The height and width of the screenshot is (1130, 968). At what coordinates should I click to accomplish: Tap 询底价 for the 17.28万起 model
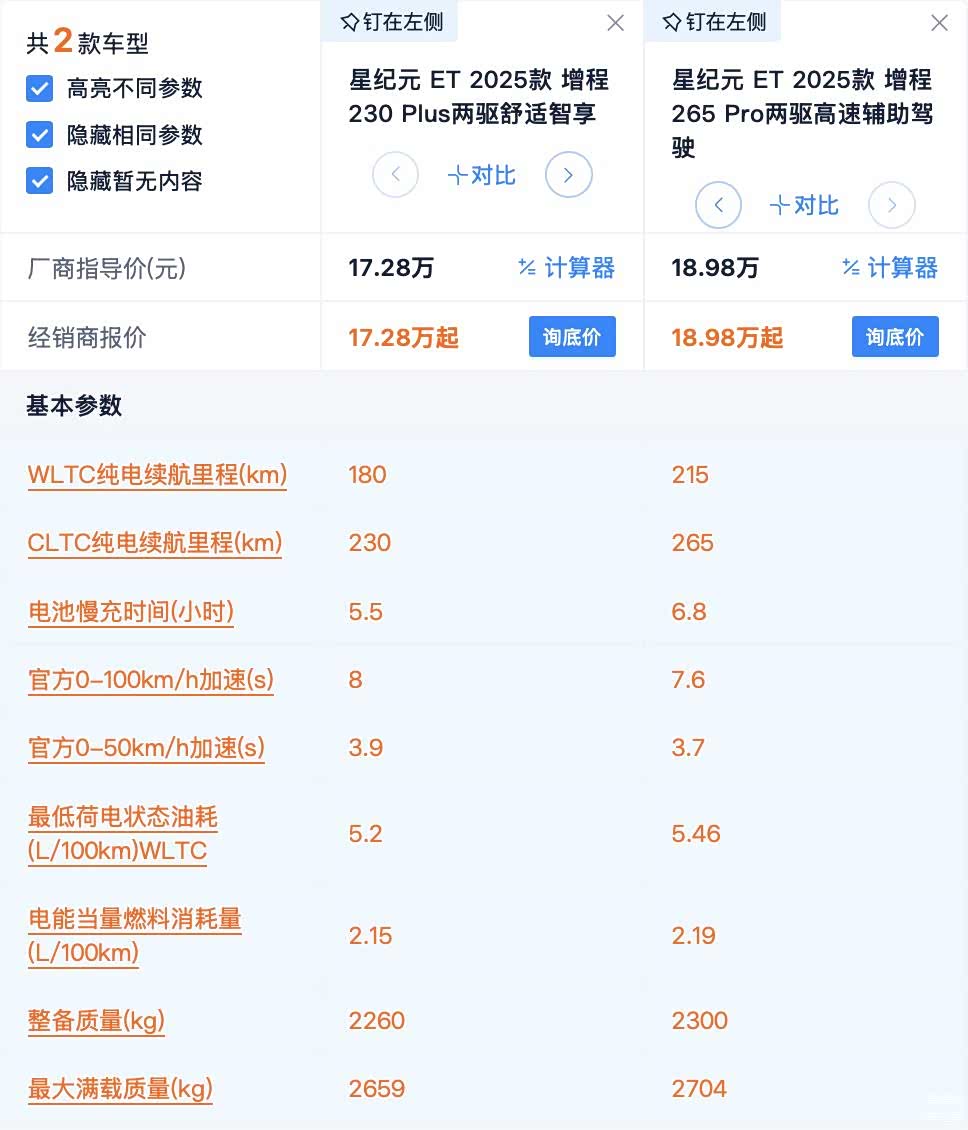[572, 337]
